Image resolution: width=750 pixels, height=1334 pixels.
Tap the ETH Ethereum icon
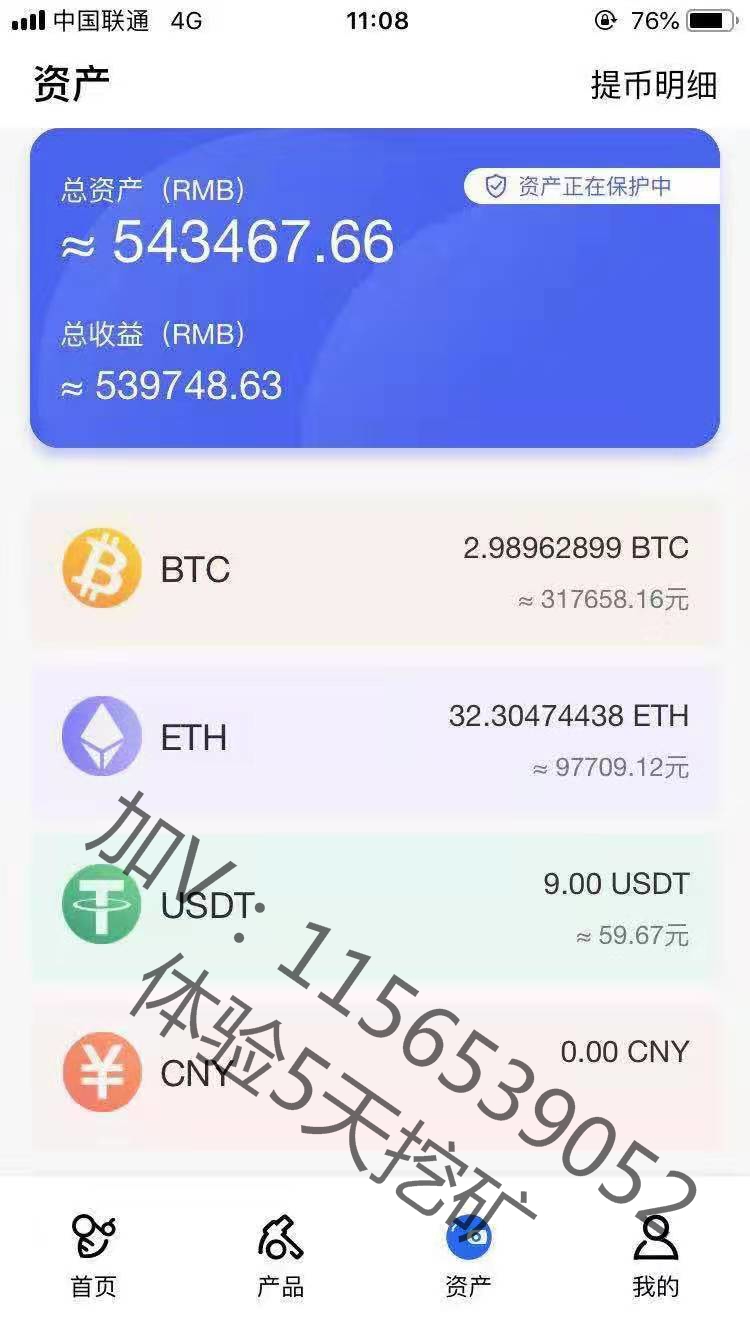point(102,737)
